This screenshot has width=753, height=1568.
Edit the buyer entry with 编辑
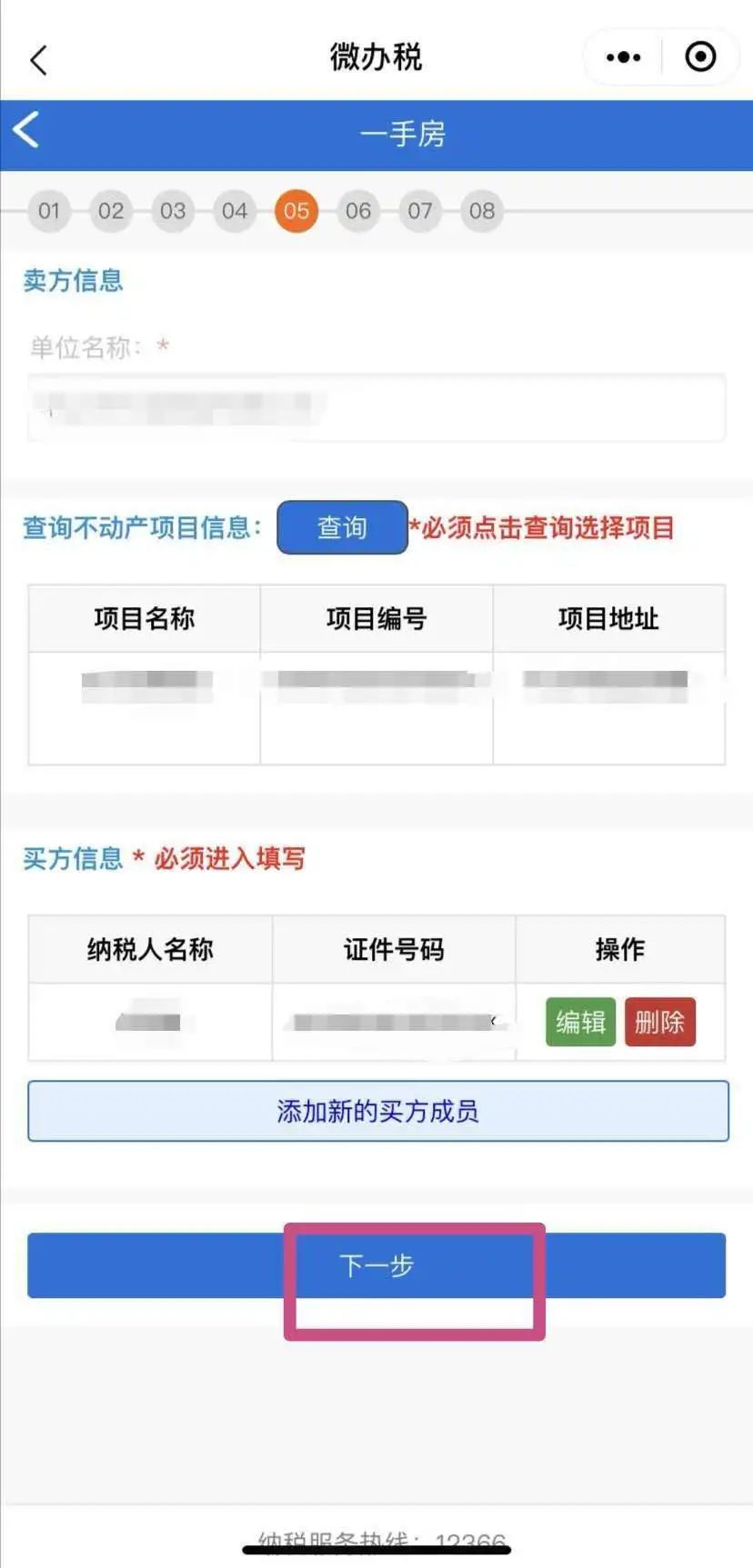pos(580,1022)
